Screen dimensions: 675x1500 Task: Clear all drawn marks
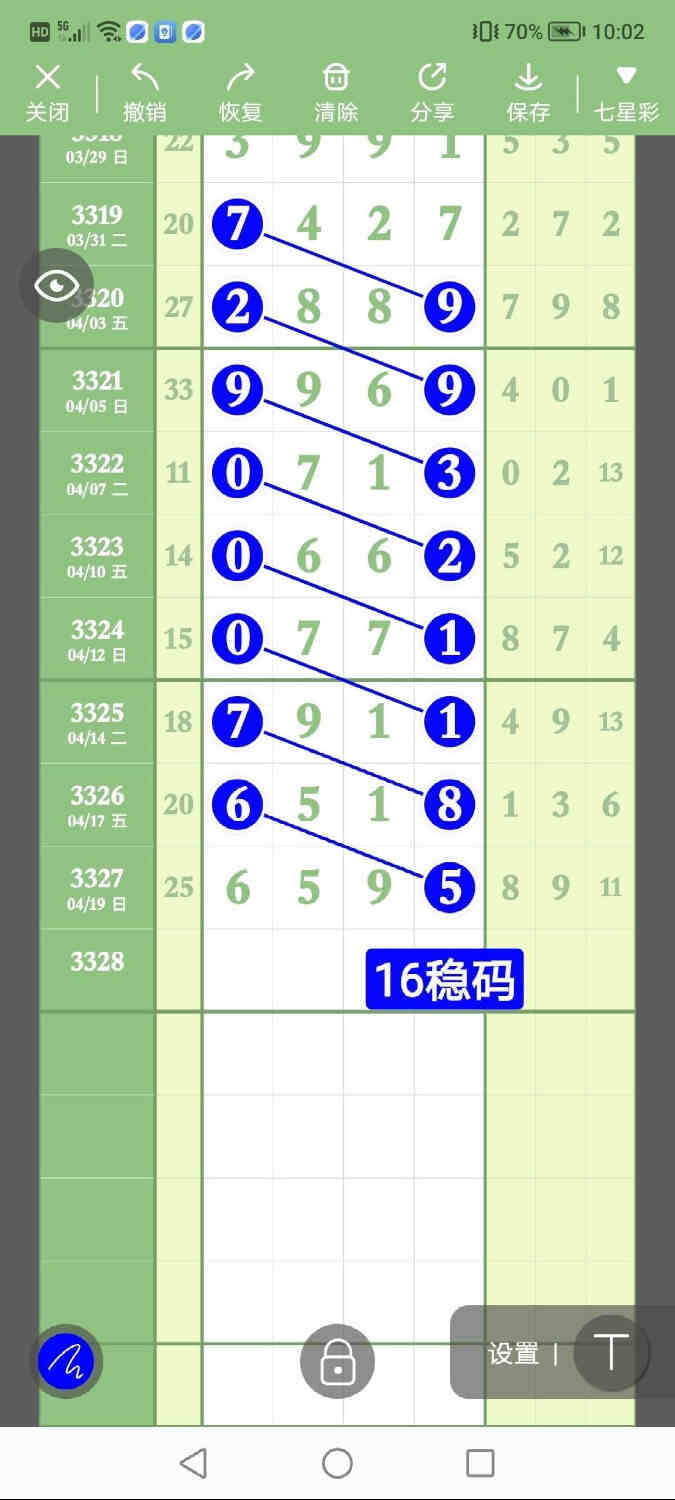pos(336,93)
